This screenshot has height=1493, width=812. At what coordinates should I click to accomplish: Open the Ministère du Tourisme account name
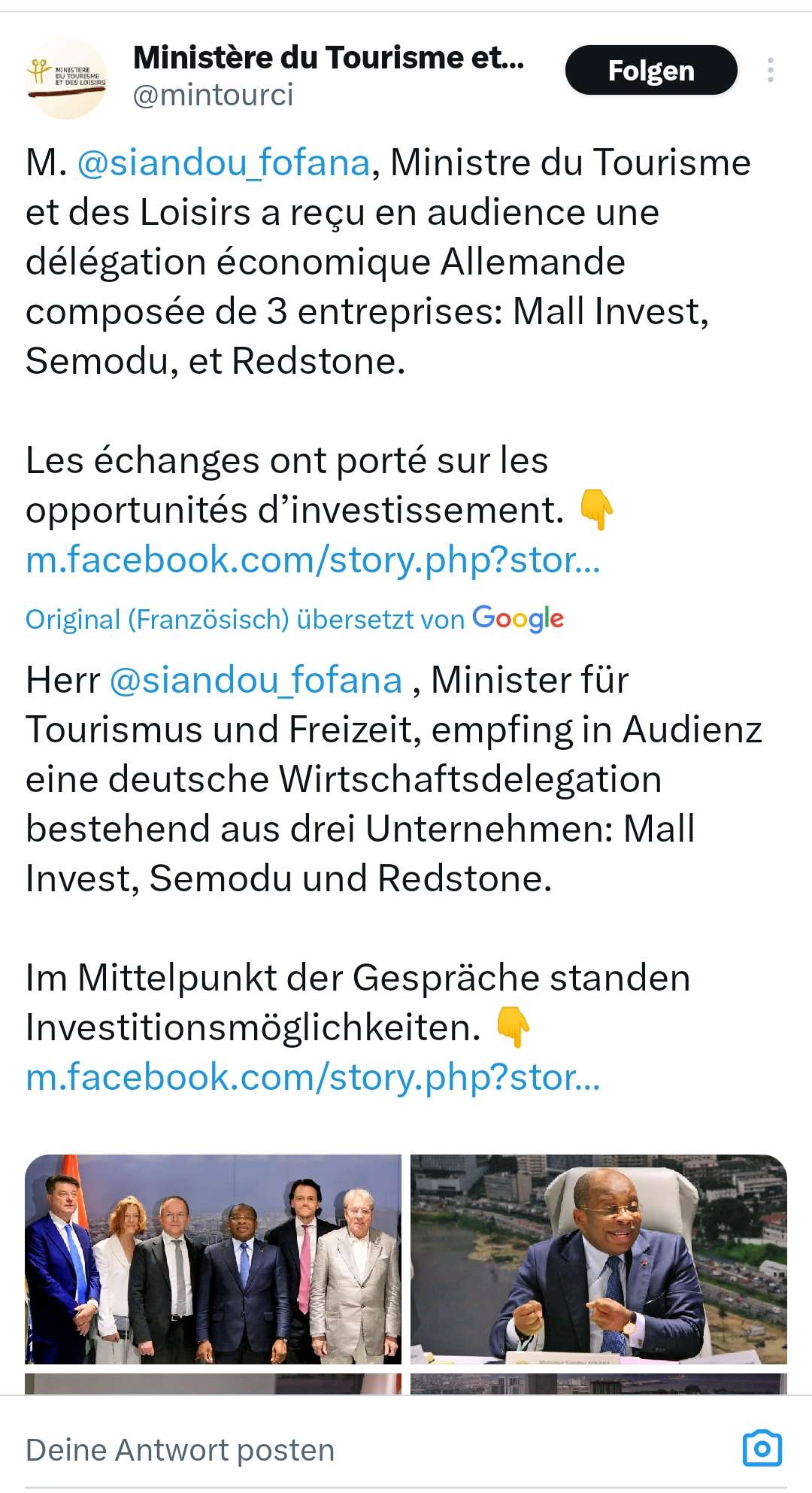click(328, 58)
